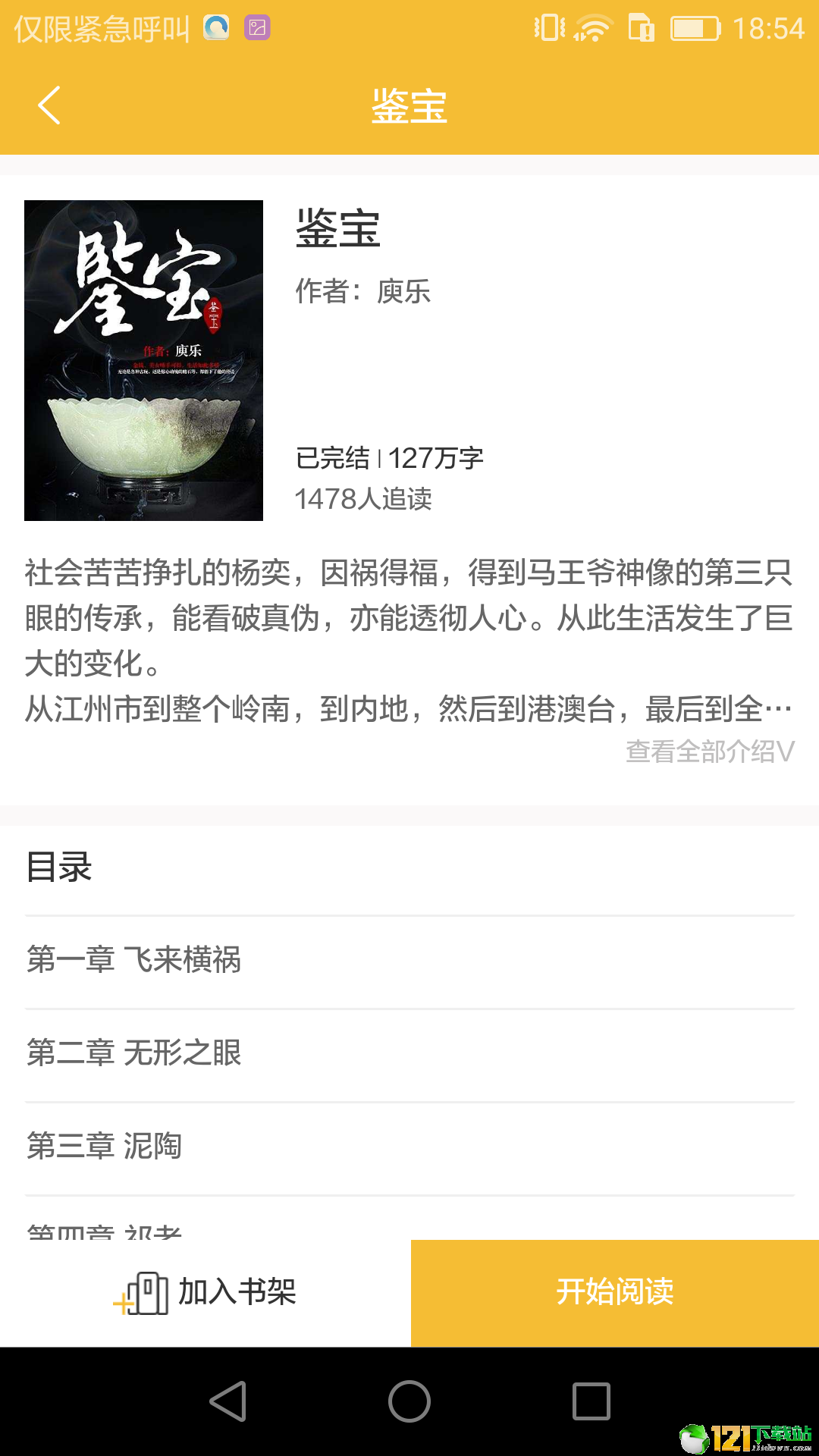Open chapter 第二章 无形之眼

(409, 1055)
